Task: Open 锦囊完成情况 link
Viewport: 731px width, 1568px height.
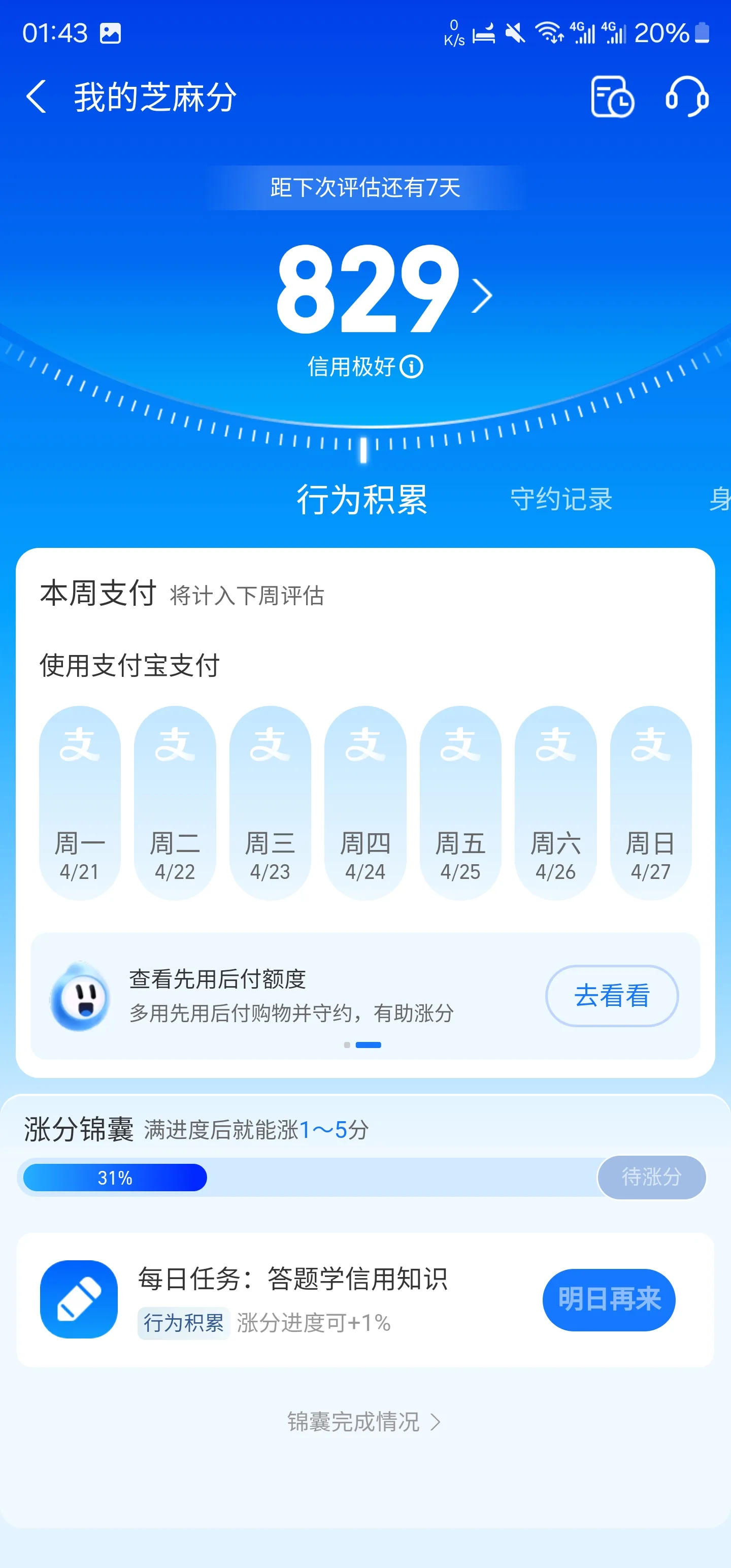Action: (x=364, y=1422)
